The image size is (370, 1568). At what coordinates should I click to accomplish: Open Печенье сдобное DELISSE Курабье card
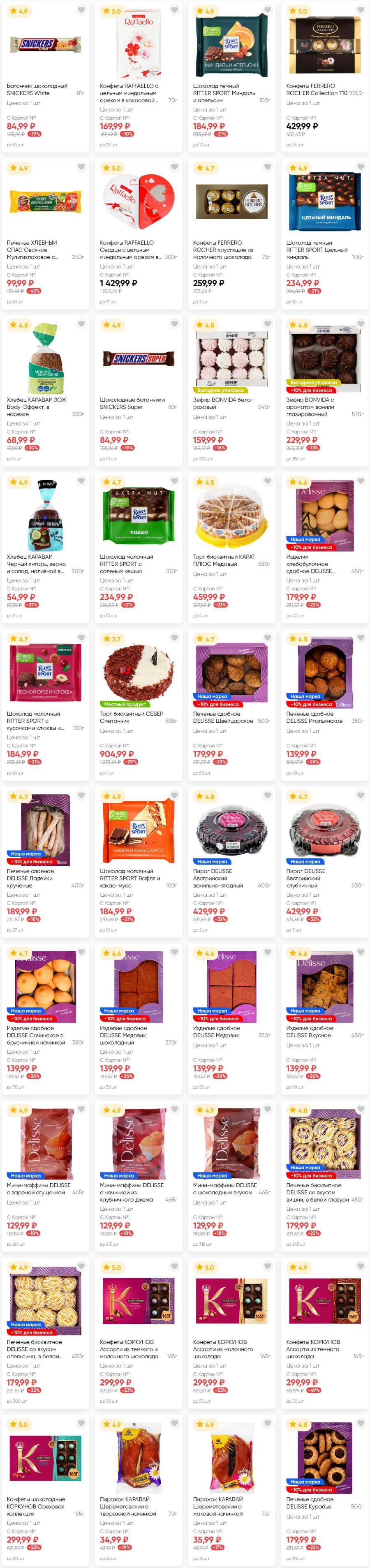[324, 1458]
